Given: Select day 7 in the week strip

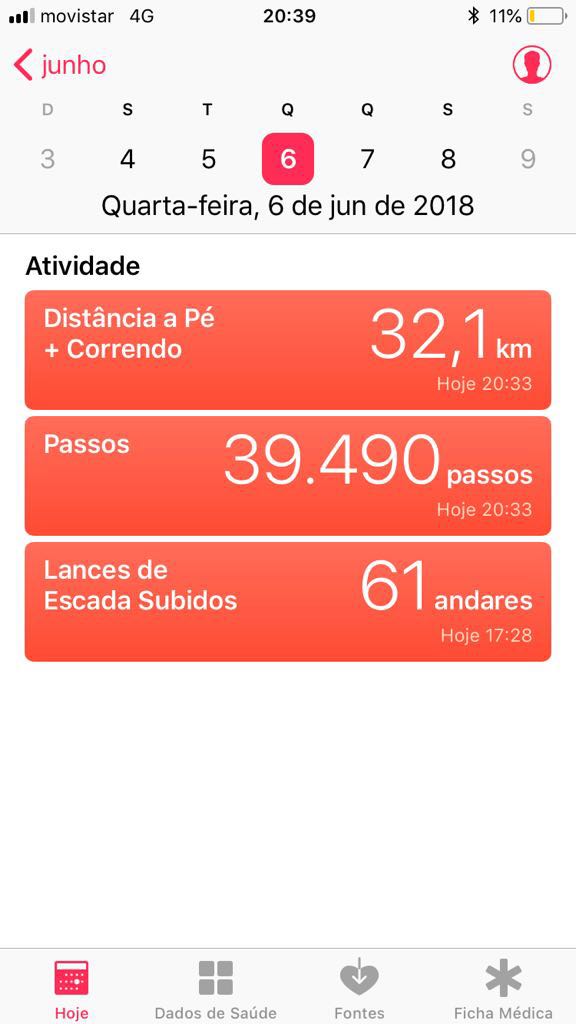Looking at the screenshot, I should (x=368, y=159).
